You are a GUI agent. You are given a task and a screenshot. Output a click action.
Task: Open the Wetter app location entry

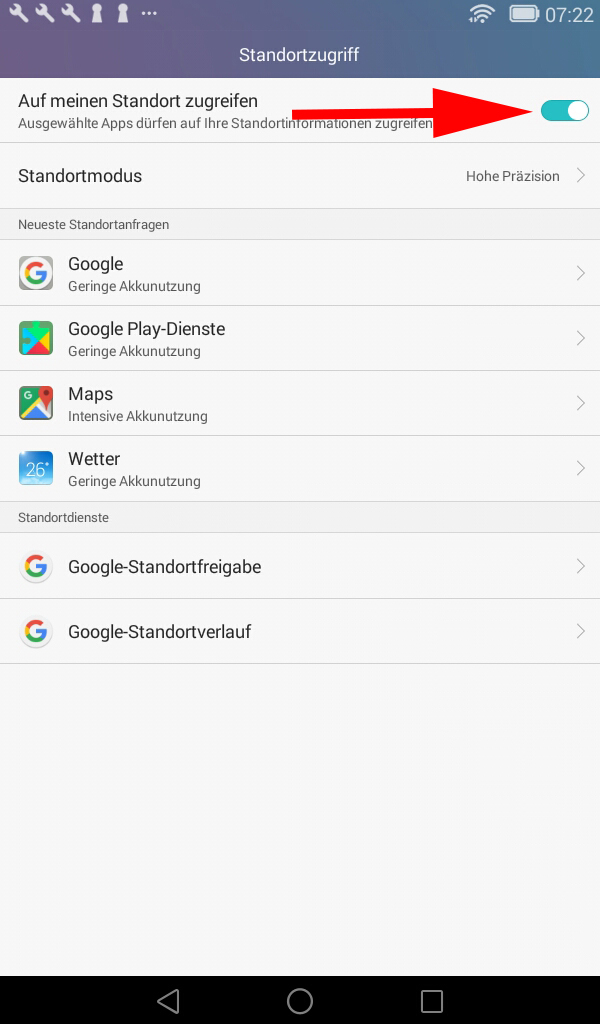point(300,468)
